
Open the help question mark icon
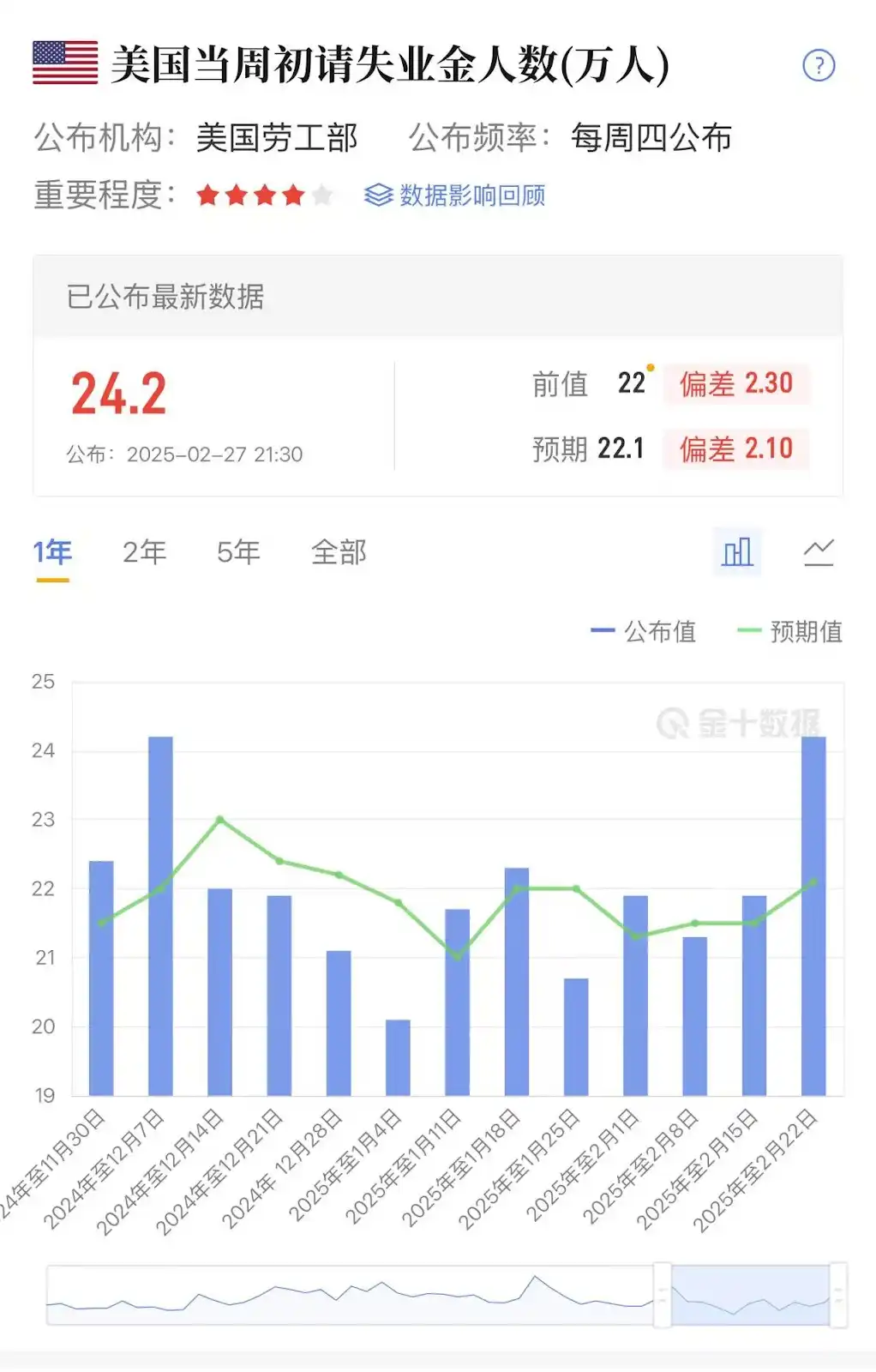pos(819,65)
